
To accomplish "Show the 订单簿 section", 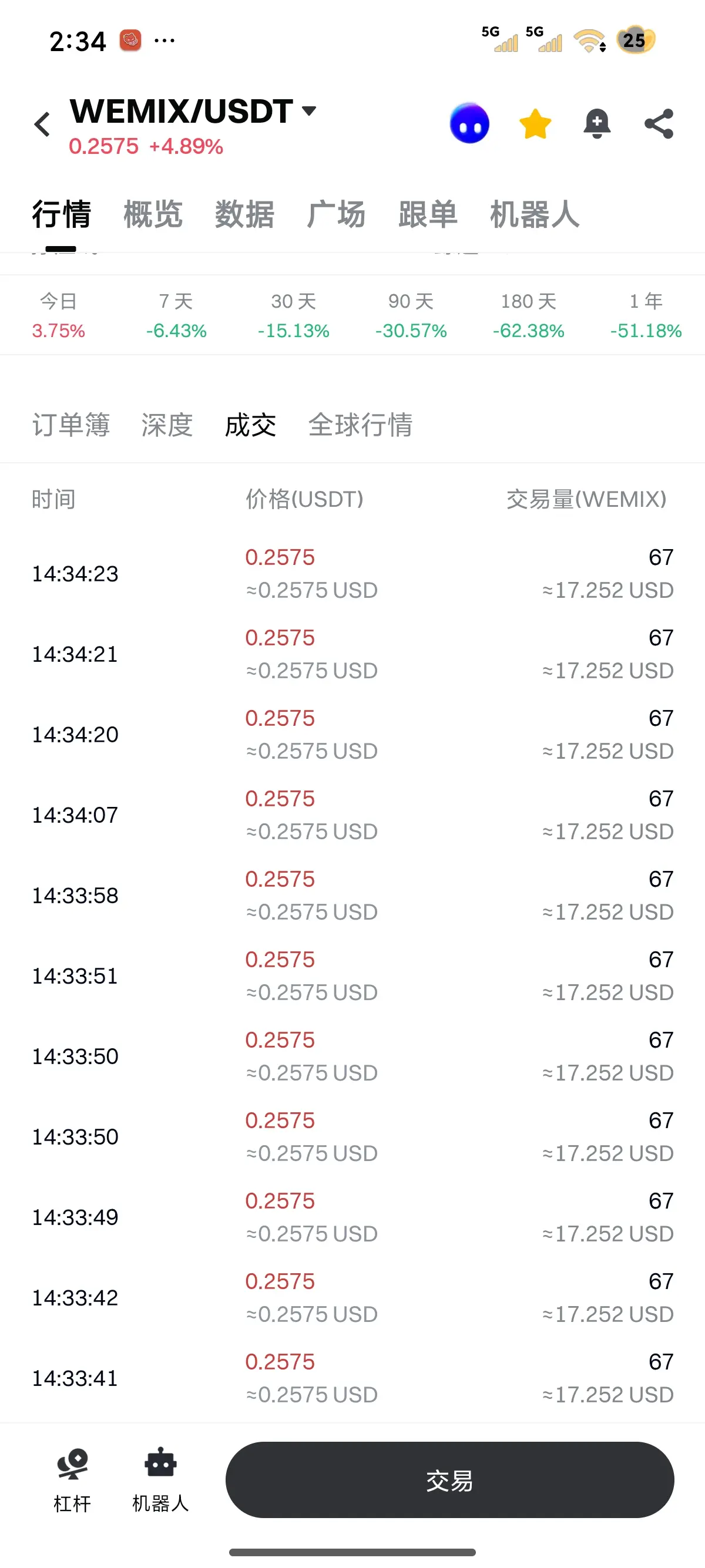I will click(70, 425).
